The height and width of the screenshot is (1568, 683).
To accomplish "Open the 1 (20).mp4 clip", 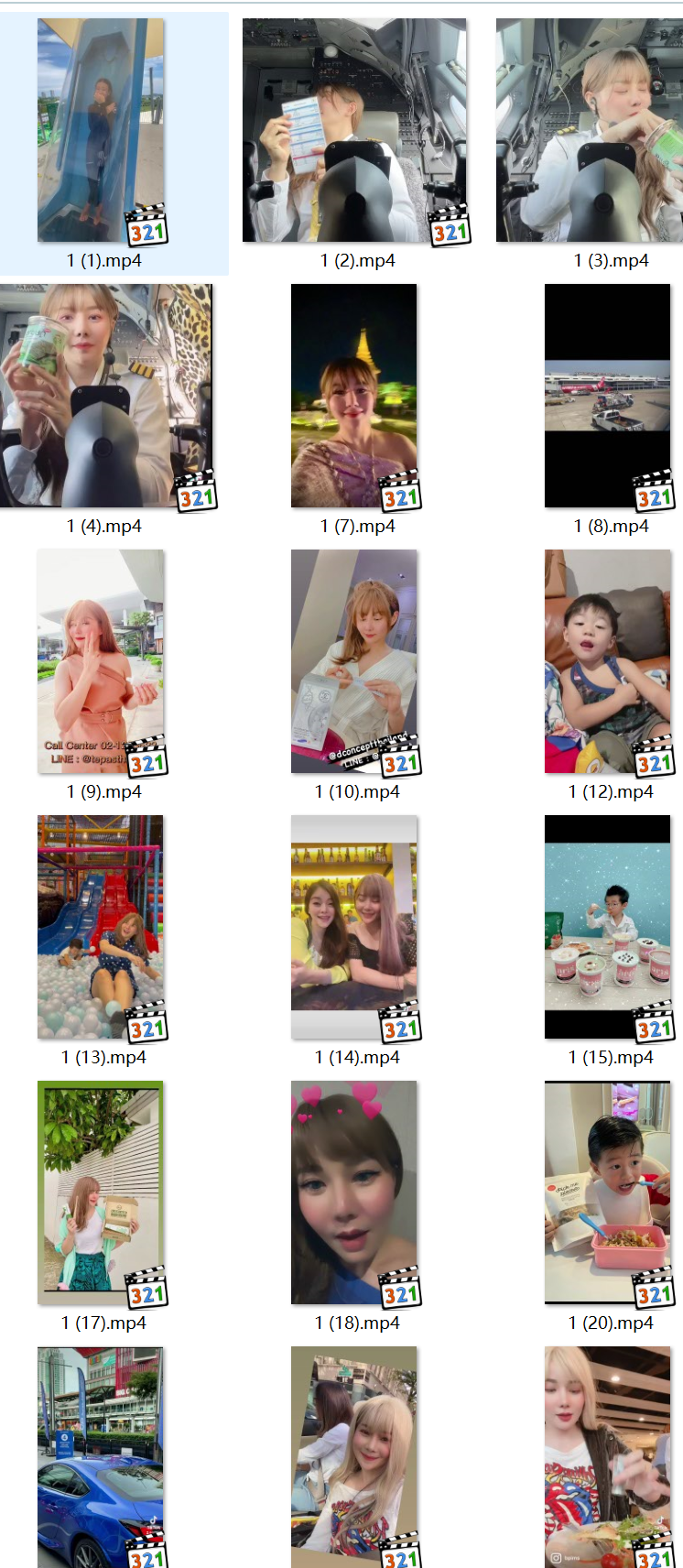I will [x=607, y=1192].
